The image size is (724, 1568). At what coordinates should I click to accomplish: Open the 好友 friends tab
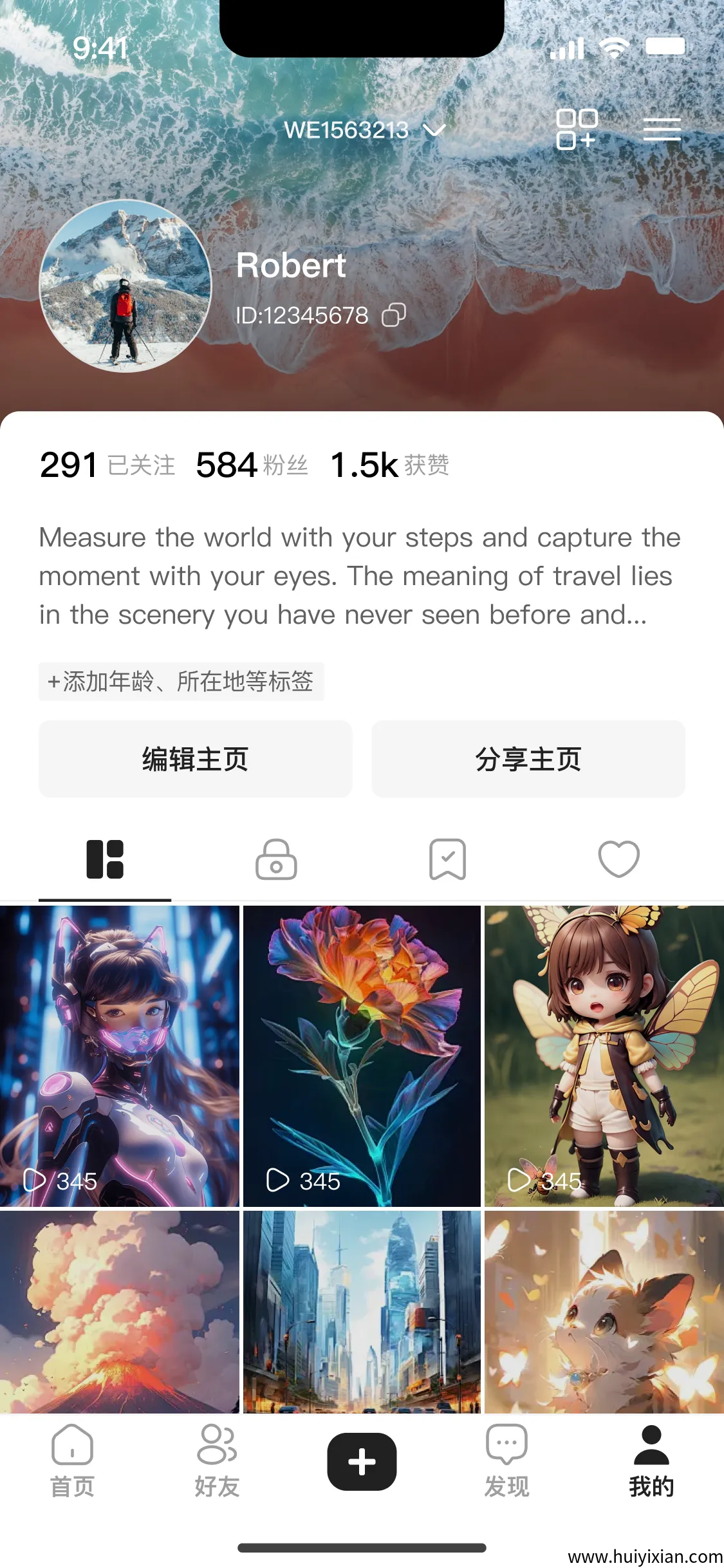[x=217, y=1462]
